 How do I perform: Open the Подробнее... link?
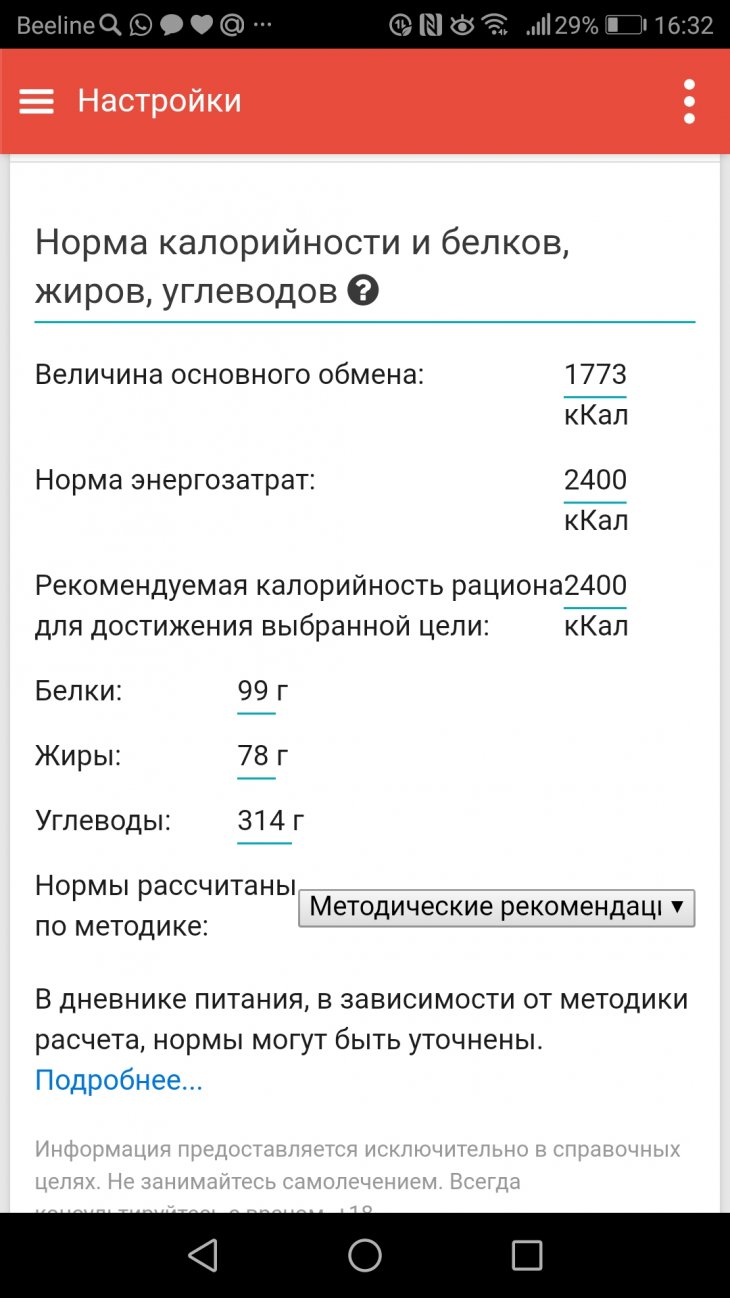pos(118,1080)
